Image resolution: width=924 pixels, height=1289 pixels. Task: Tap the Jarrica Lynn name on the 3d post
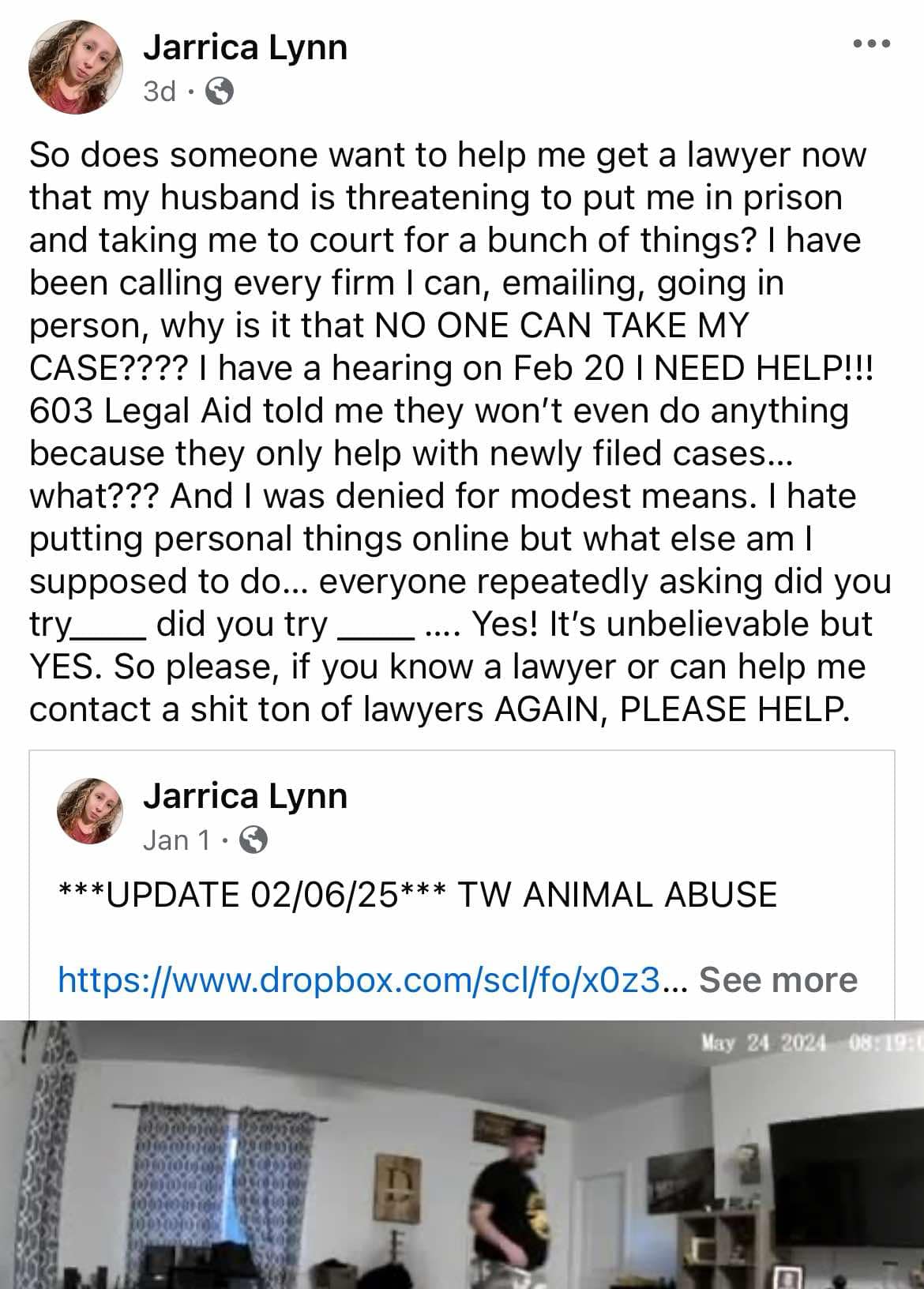[x=245, y=47]
